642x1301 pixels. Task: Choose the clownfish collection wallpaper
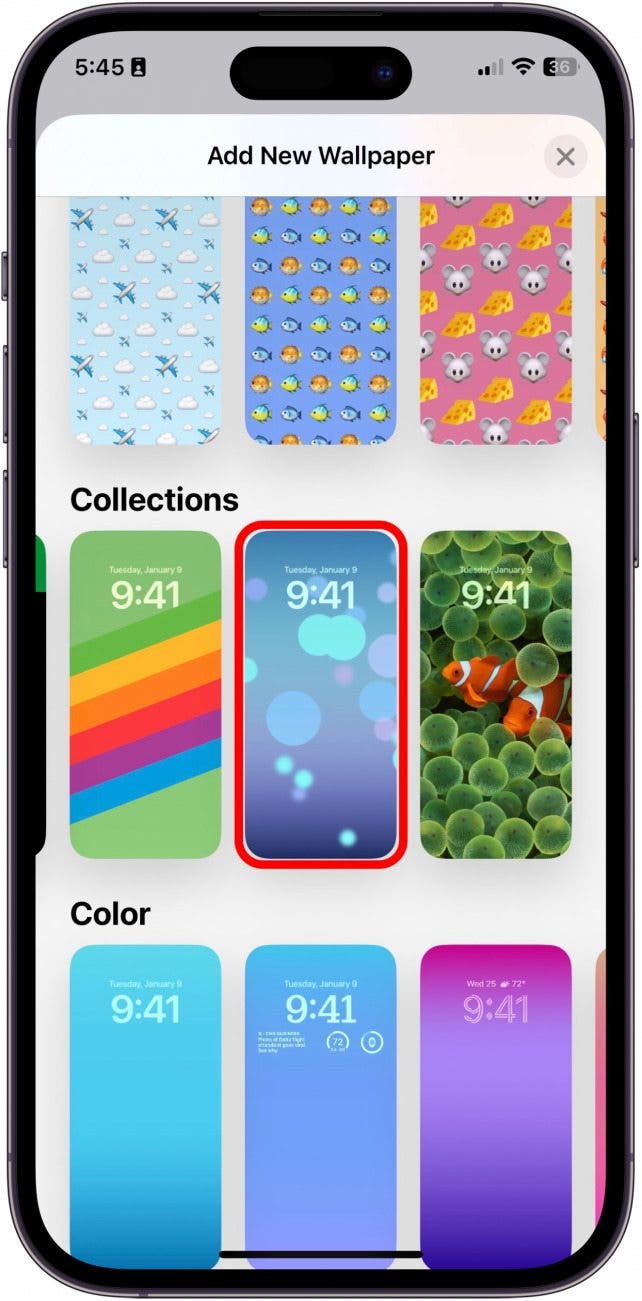(496, 694)
